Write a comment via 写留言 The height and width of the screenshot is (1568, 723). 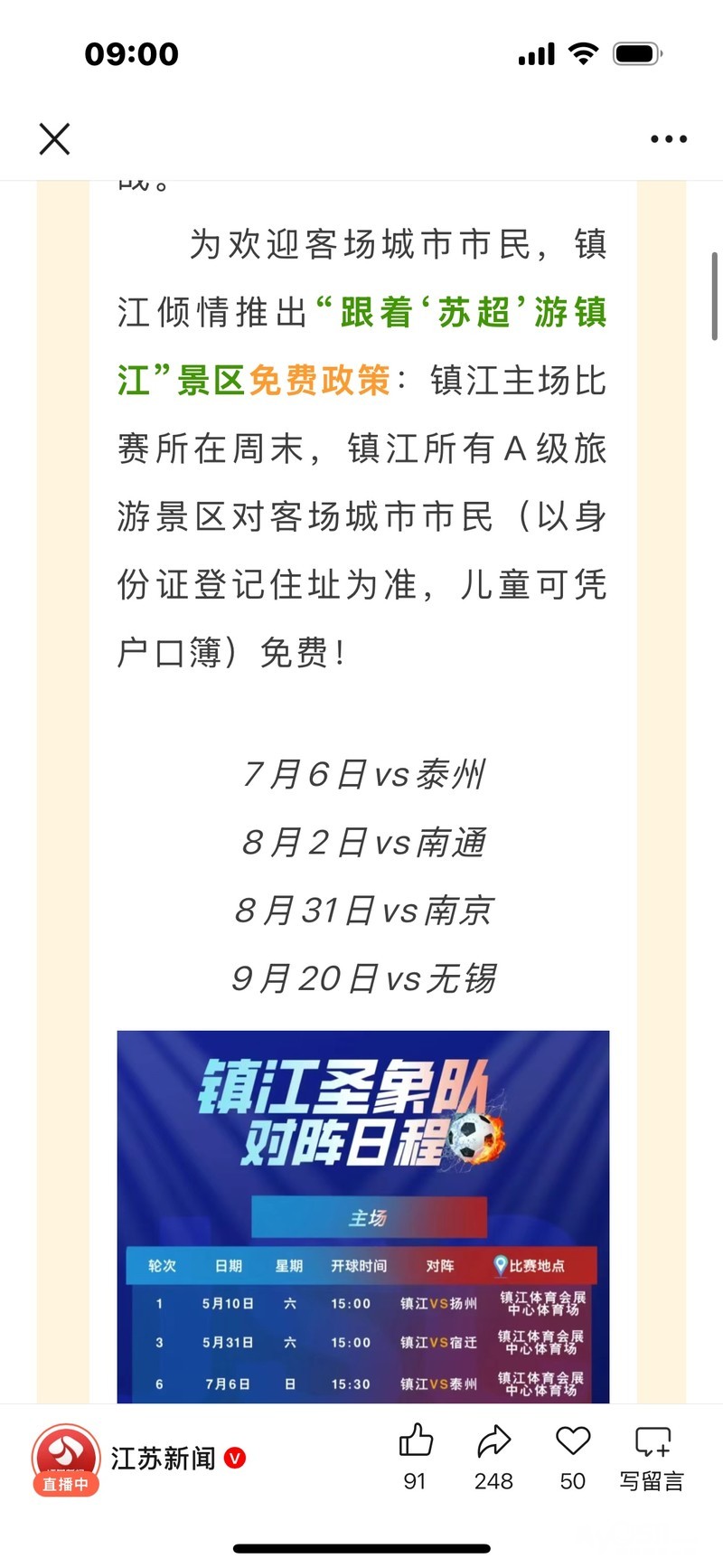(653, 1458)
